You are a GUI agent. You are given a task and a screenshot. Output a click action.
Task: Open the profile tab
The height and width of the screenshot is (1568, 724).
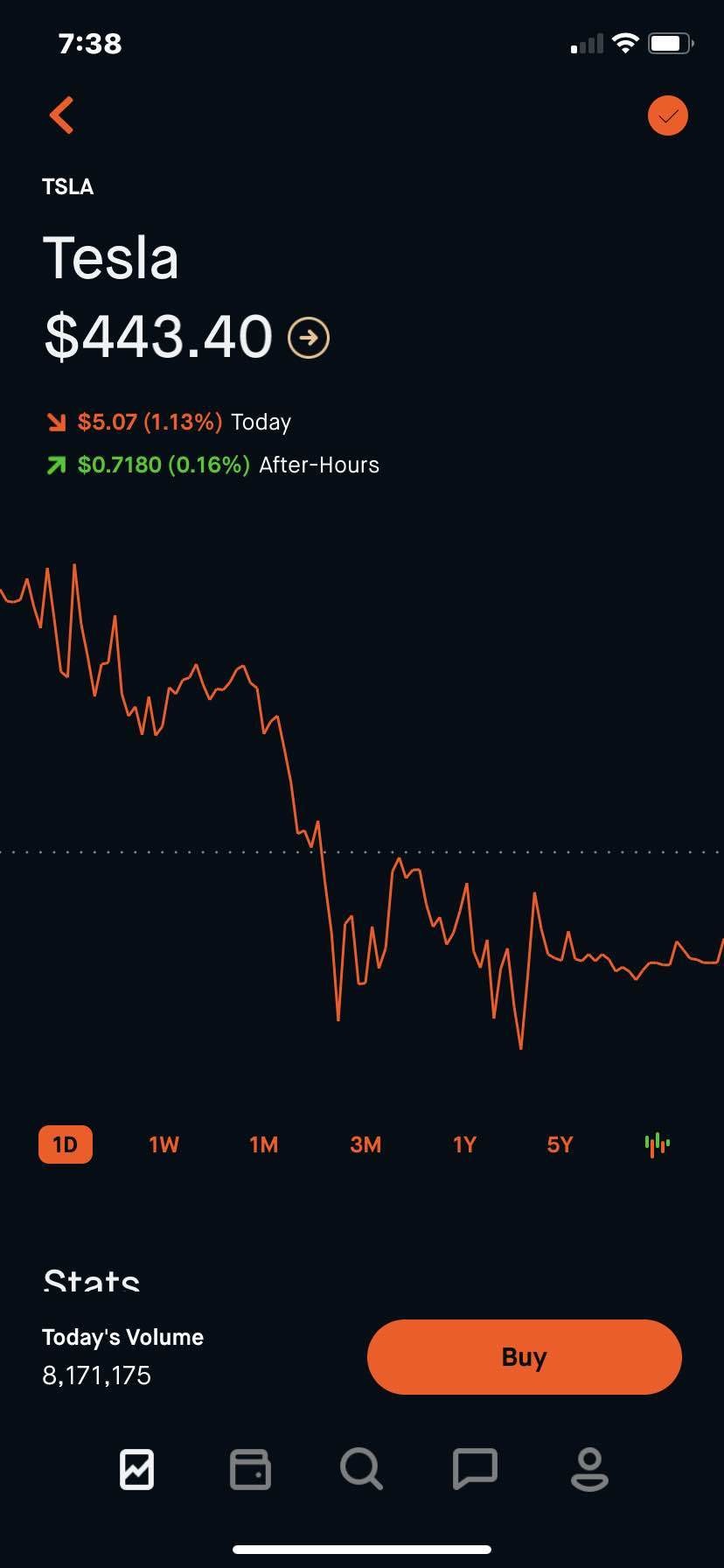coord(589,1469)
